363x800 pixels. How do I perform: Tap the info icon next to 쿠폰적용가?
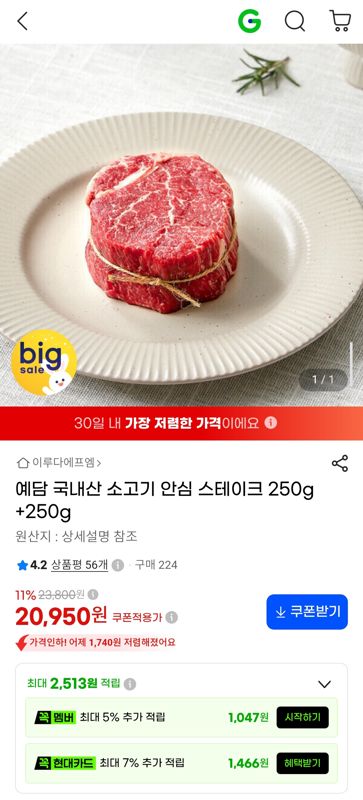(172, 617)
